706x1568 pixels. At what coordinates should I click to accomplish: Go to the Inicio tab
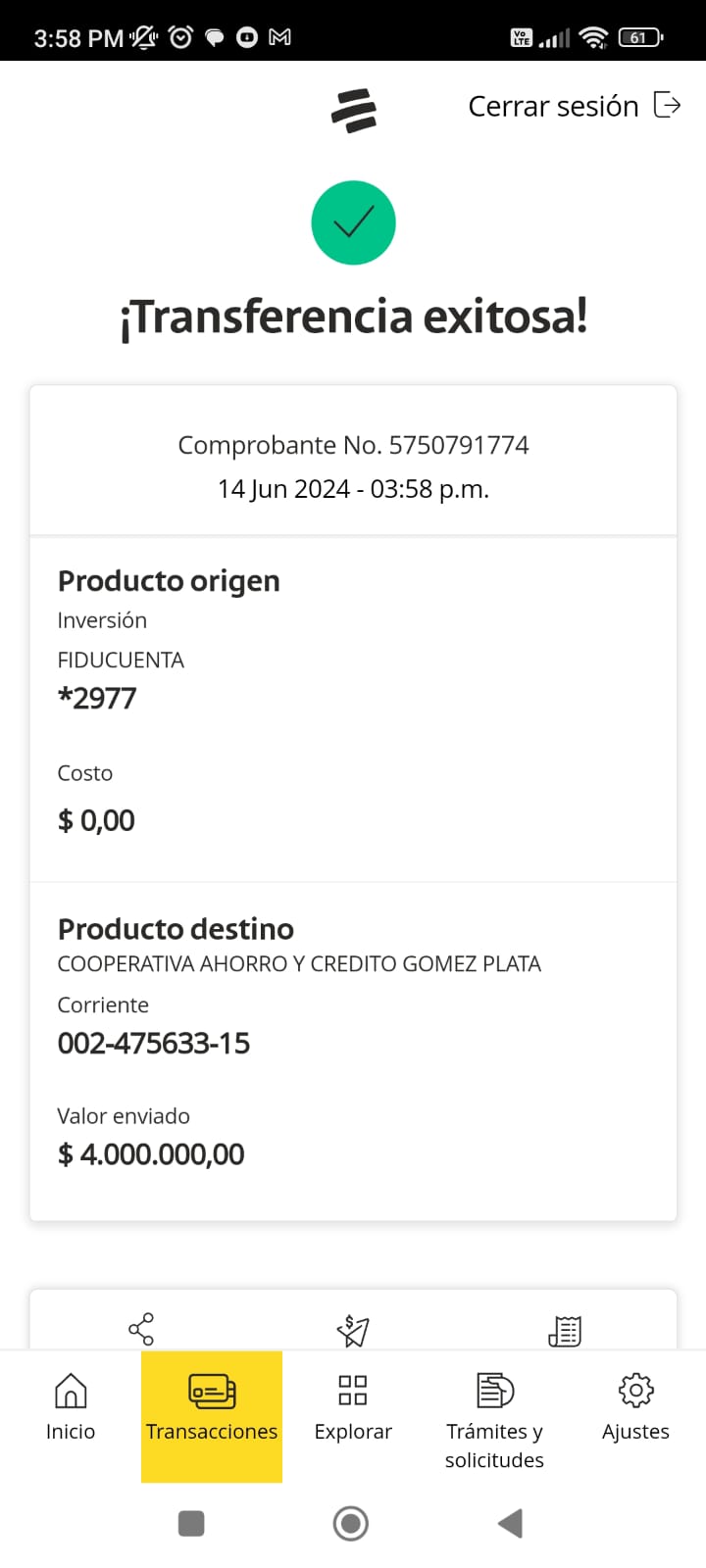tap(71, 1408)
